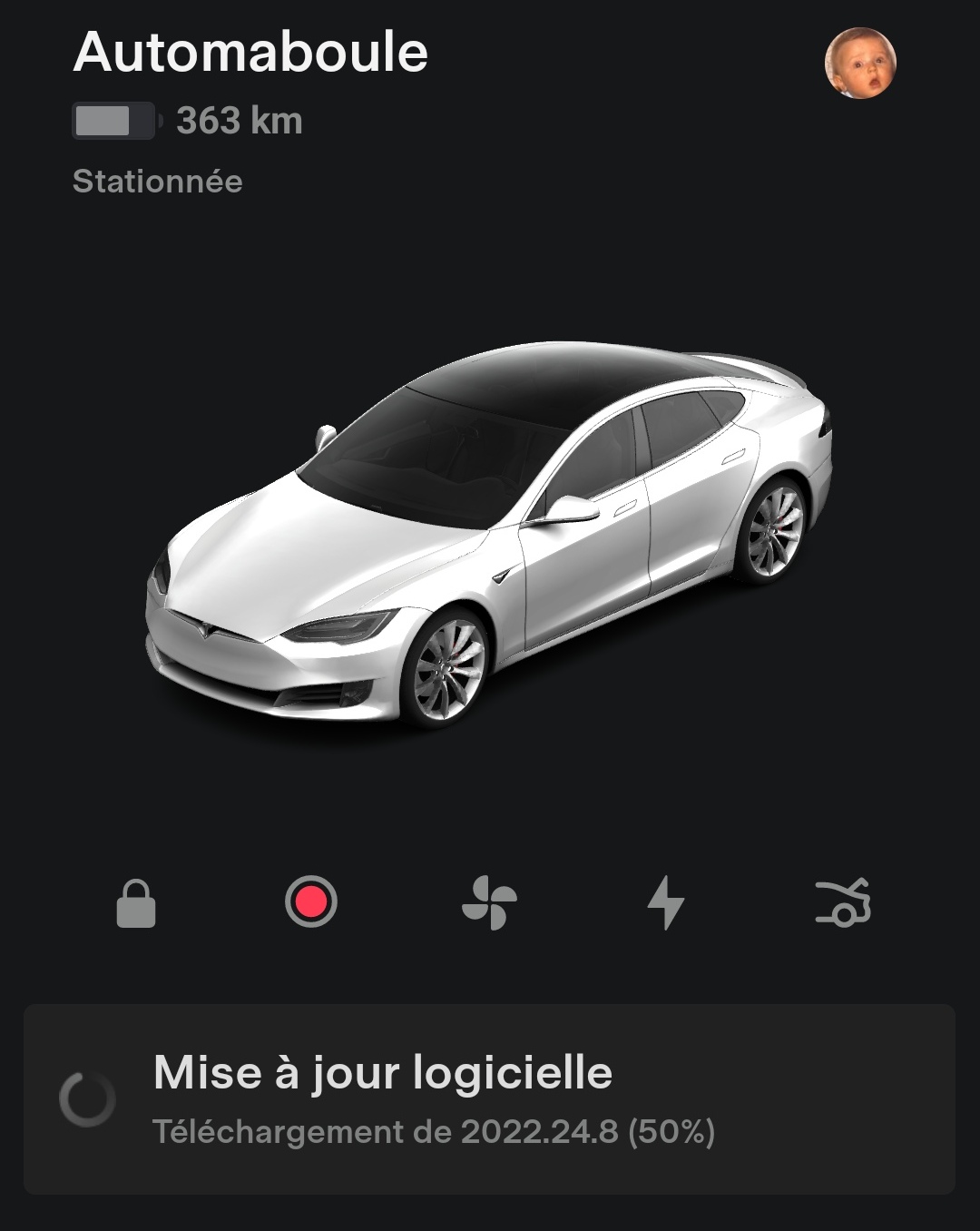980x1231 pixels.
Task: Open the Mise à jour logicielle card
Action: pos(489,1098)
